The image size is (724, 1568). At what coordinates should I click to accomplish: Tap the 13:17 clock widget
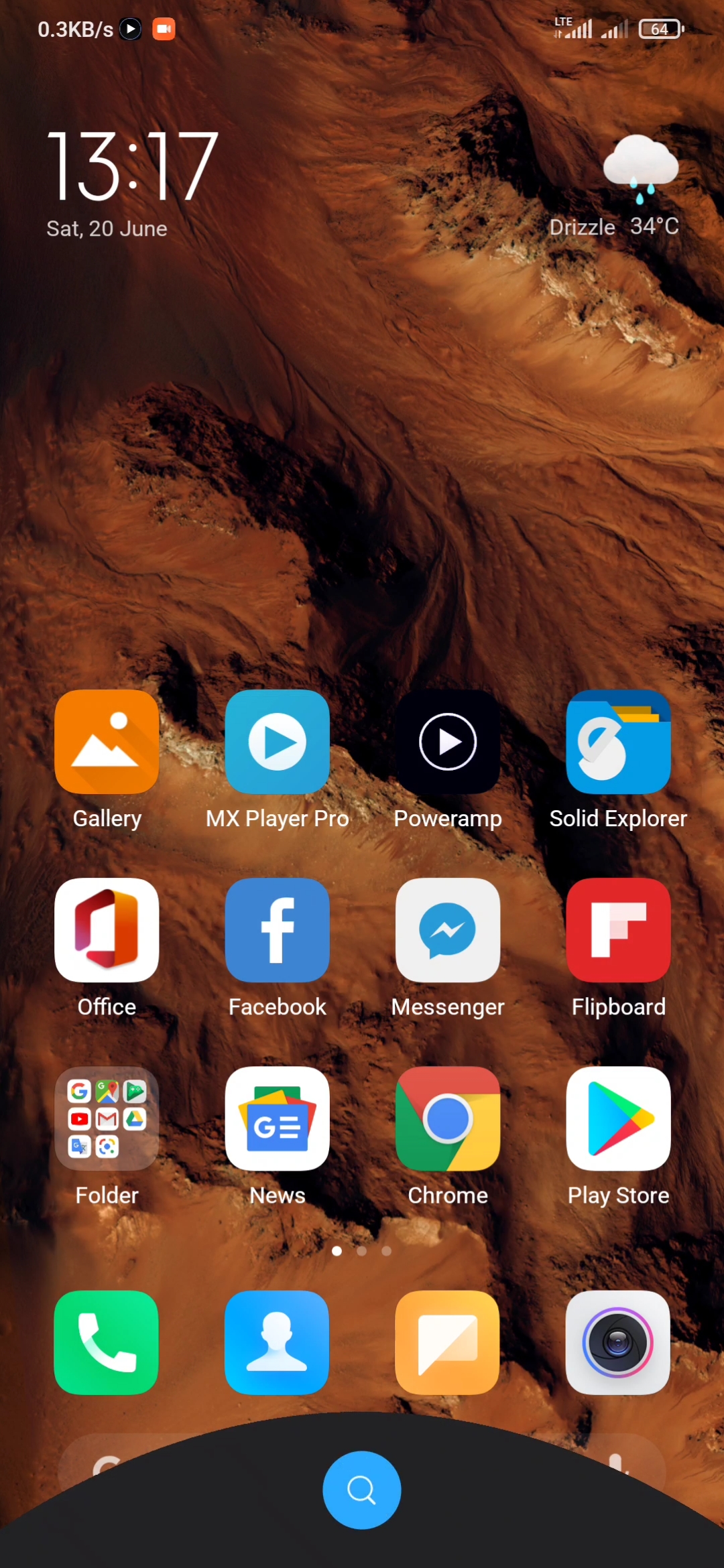click(133, 166)
